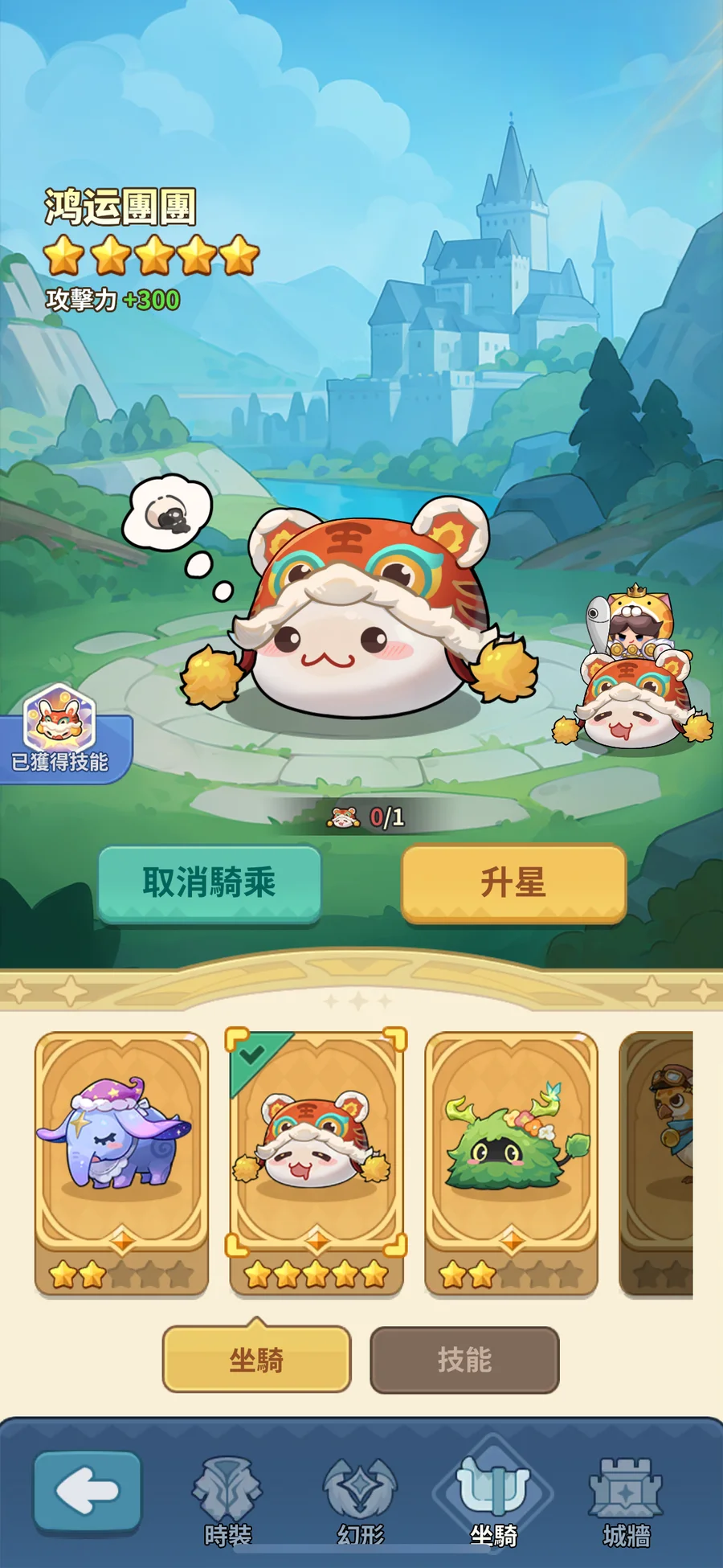Switch to the 坐騎 sub-tab
This screenshot has width=723, height=1568.
(256, 1360)
